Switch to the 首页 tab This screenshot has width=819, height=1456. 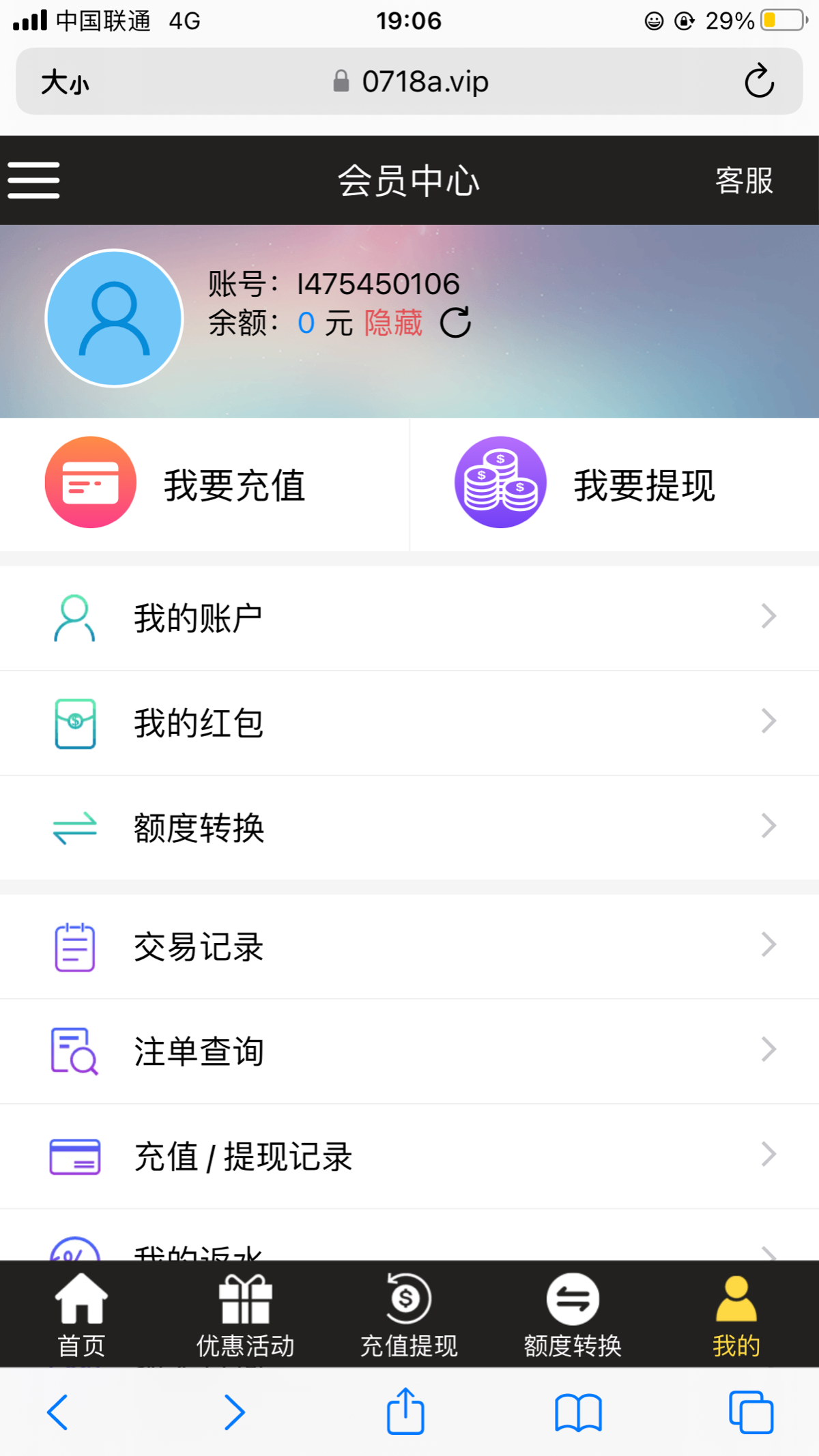(x=81, y=1315)
